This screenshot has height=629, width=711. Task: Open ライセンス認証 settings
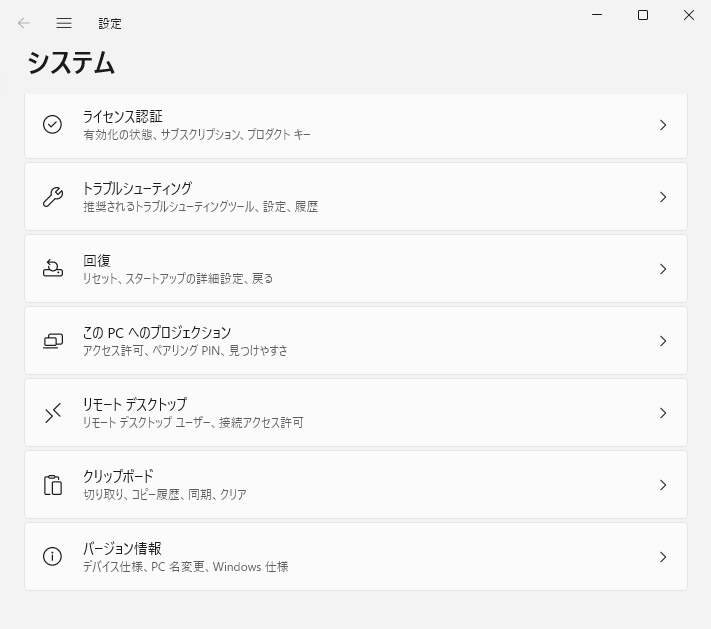(x=355, y=125)
